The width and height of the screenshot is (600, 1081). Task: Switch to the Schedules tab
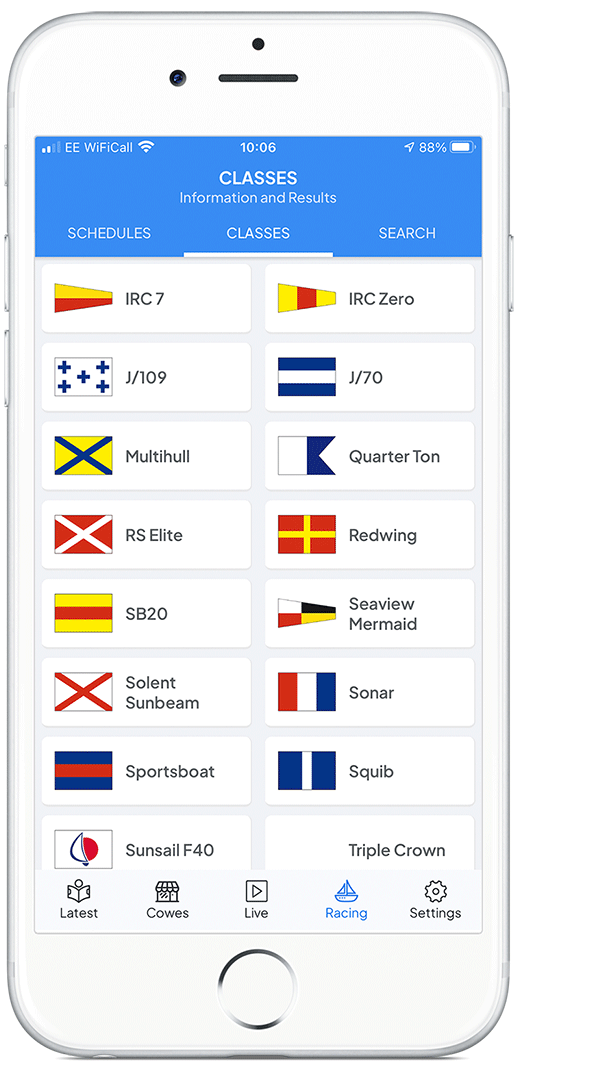(x=109, y=233)
